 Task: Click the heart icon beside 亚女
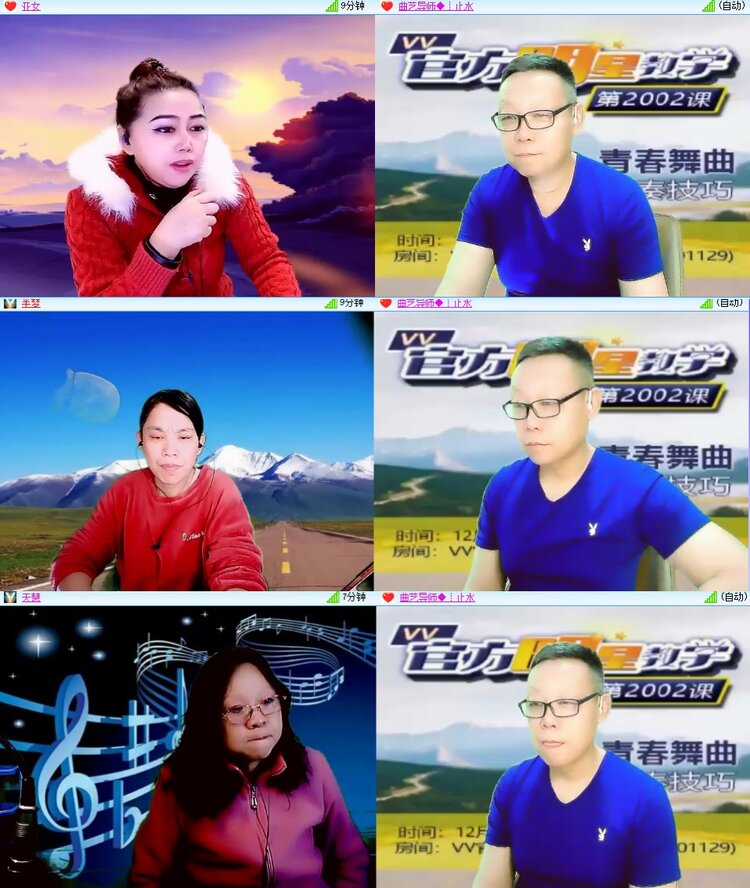(x=10, y=8)
